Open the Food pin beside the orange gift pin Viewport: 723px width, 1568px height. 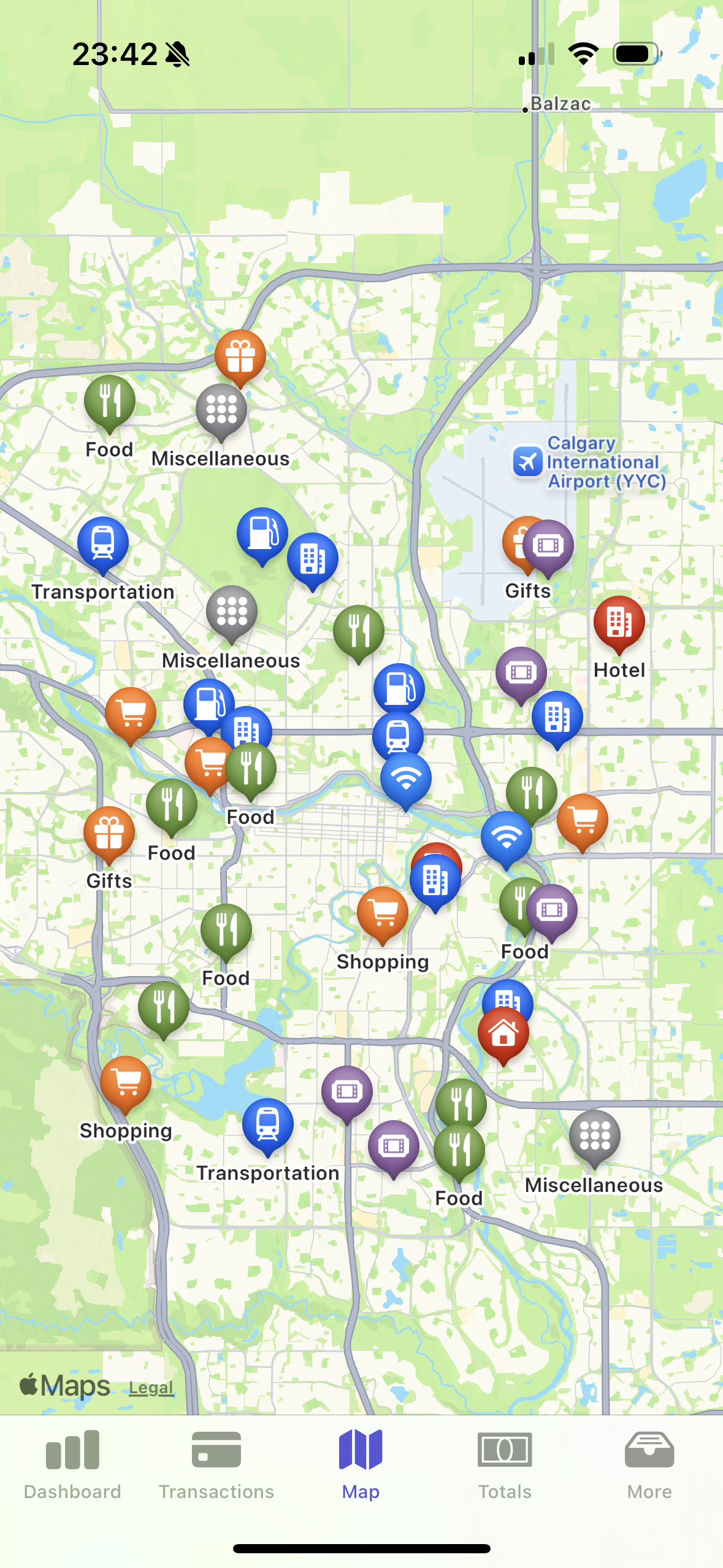pyautogui.click(x=110, y=401)
